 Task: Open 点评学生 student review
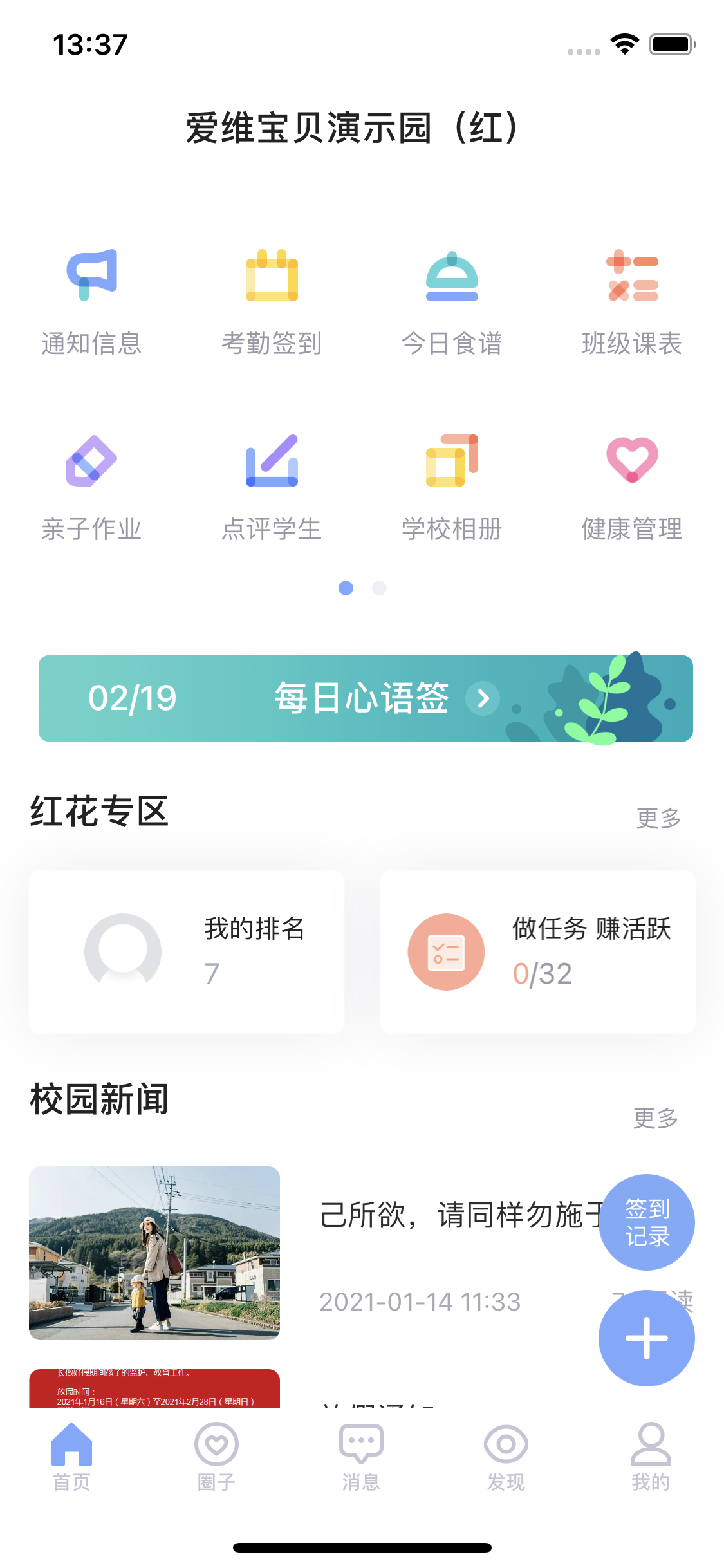click(272, 487)
